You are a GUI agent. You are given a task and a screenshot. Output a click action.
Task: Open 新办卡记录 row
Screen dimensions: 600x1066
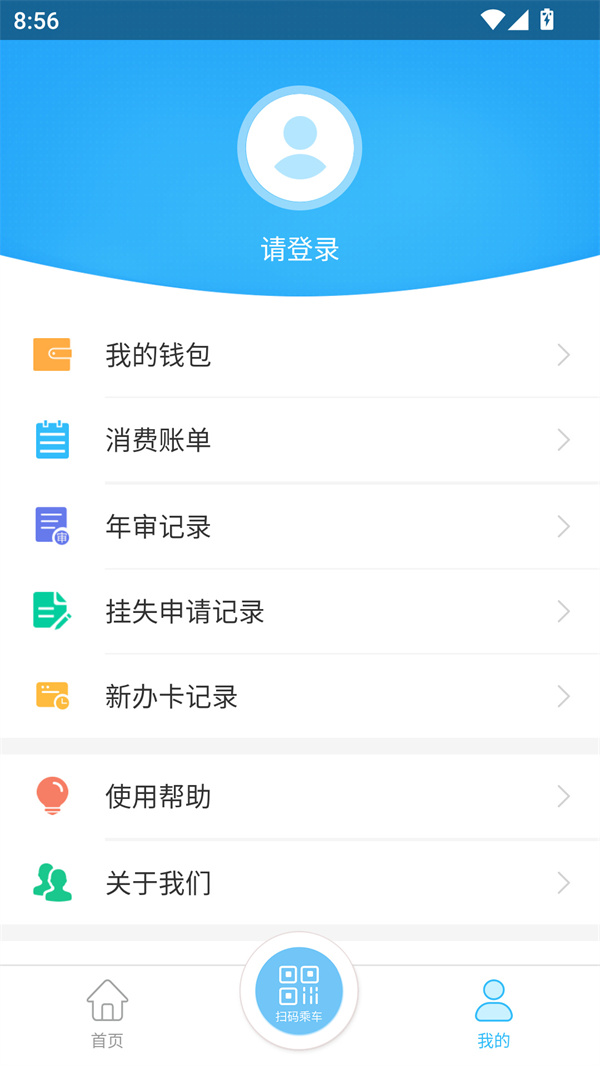300,696
